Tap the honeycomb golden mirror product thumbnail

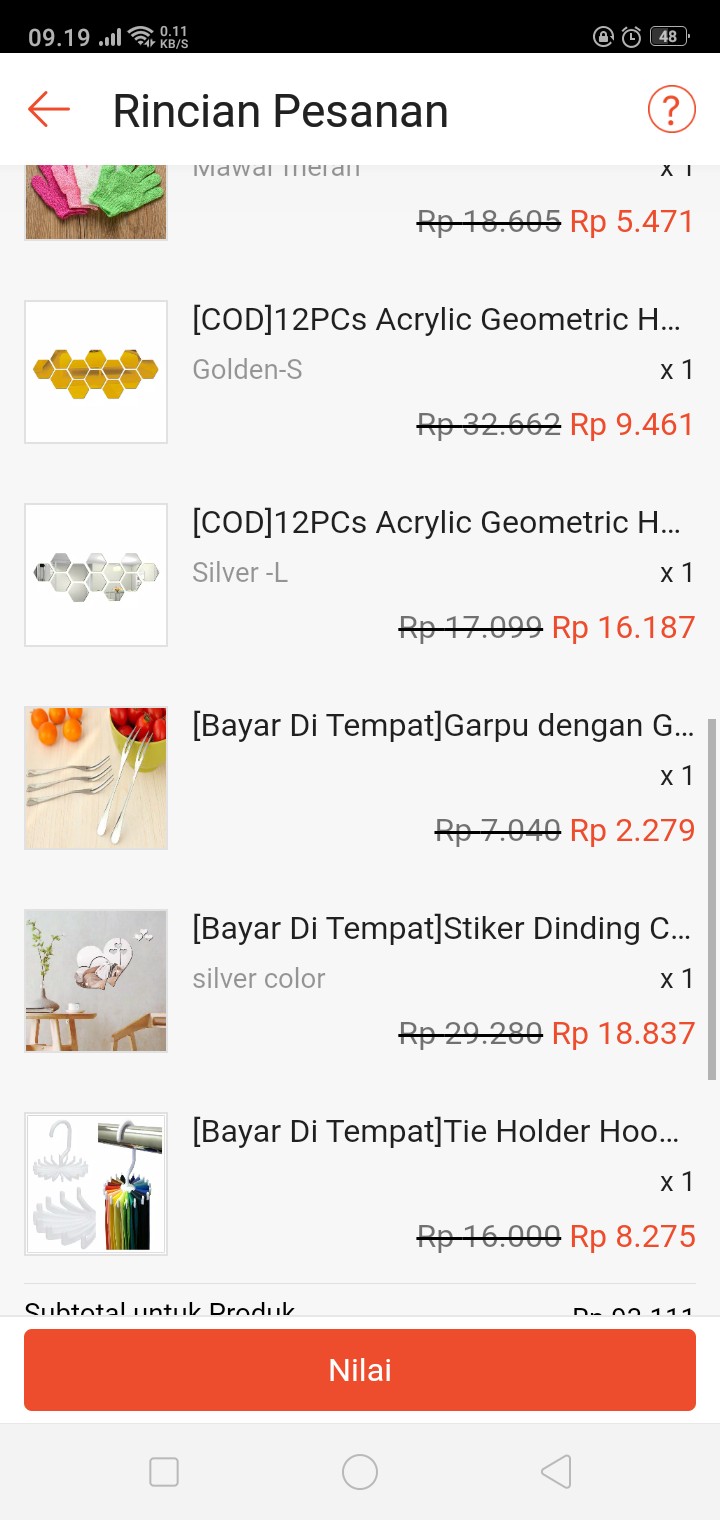pos(95,371)
